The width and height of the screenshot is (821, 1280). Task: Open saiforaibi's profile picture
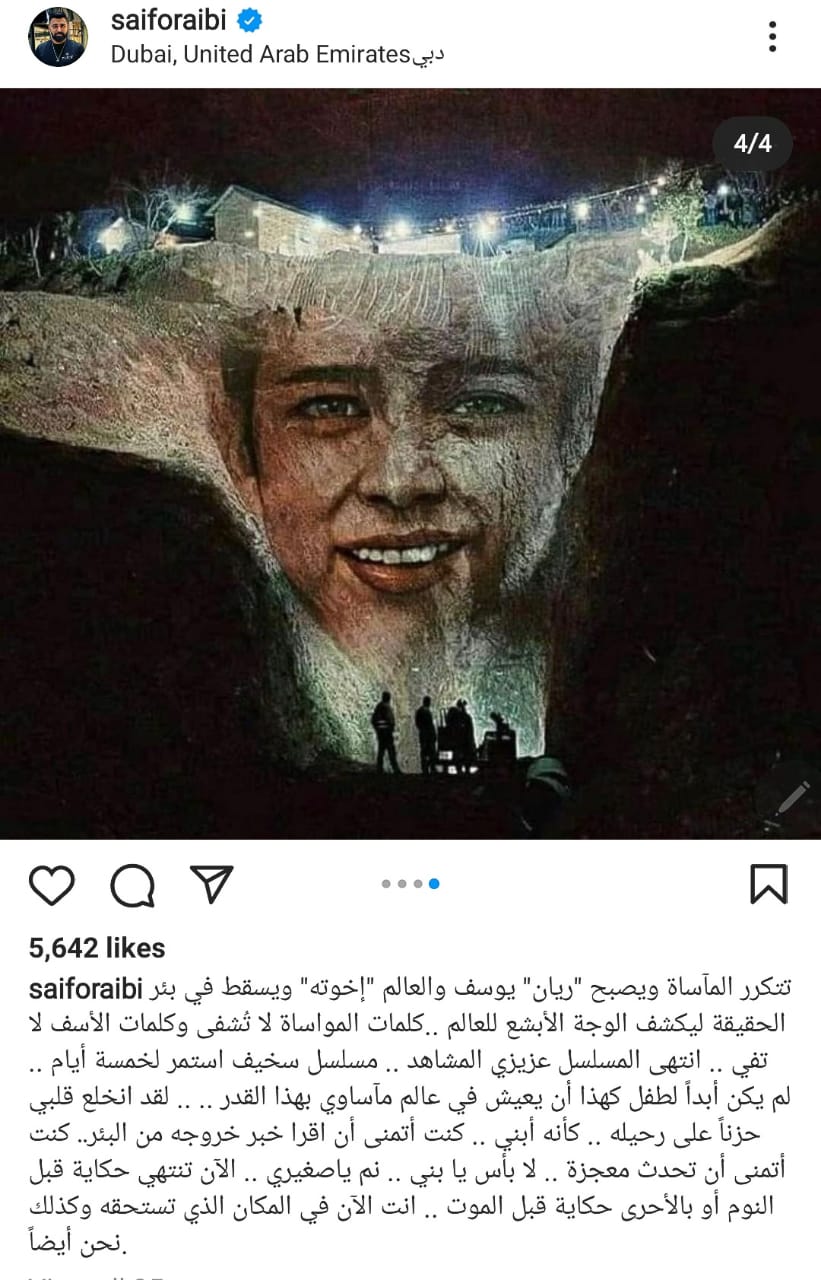pos(57,37)
